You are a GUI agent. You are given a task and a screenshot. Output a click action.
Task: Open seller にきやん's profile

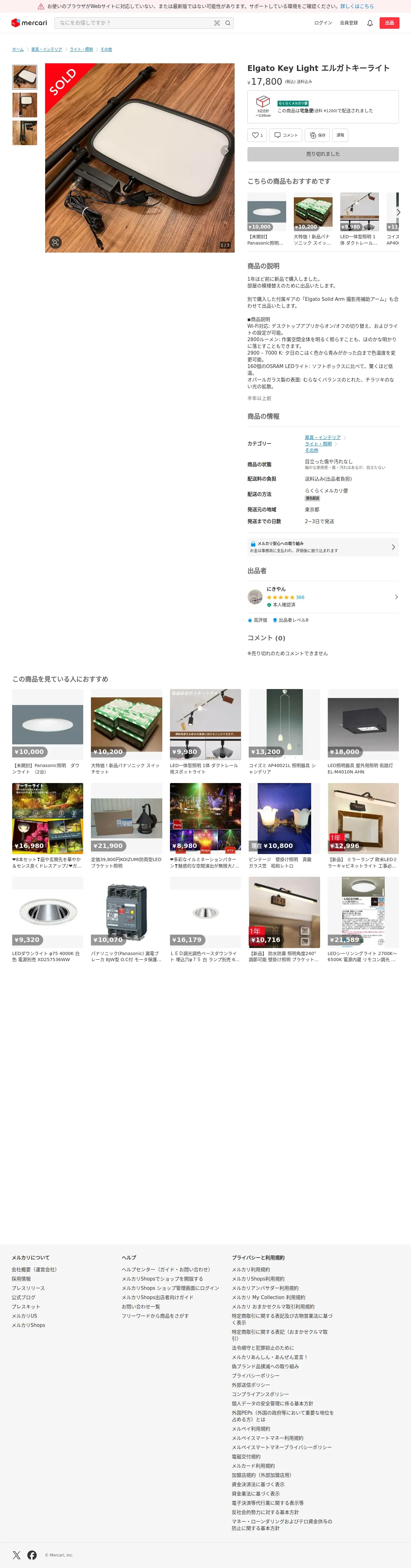pos(323,597)
